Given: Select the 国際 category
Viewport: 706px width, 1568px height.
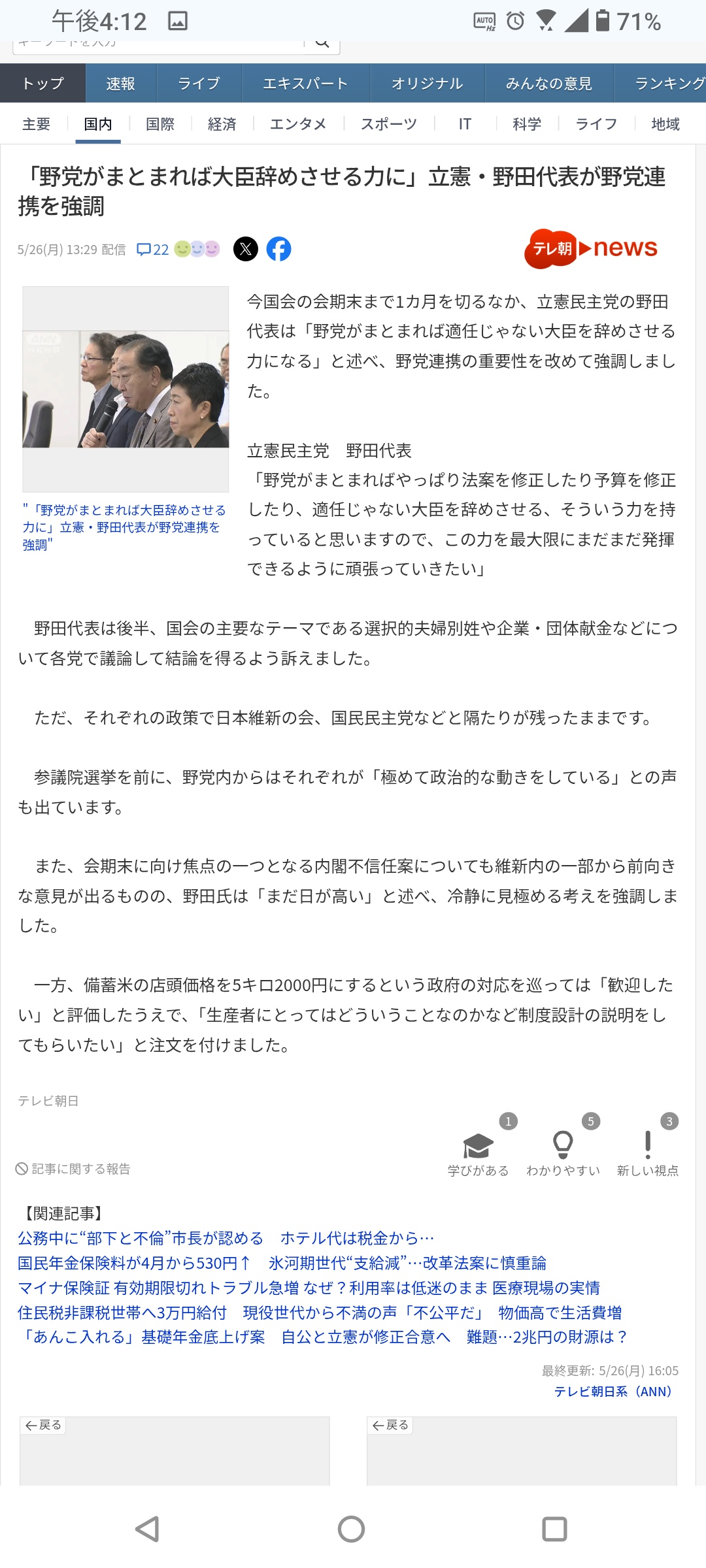Looking at the screenshot, I should pyautogui.click(x=160, y=124).
